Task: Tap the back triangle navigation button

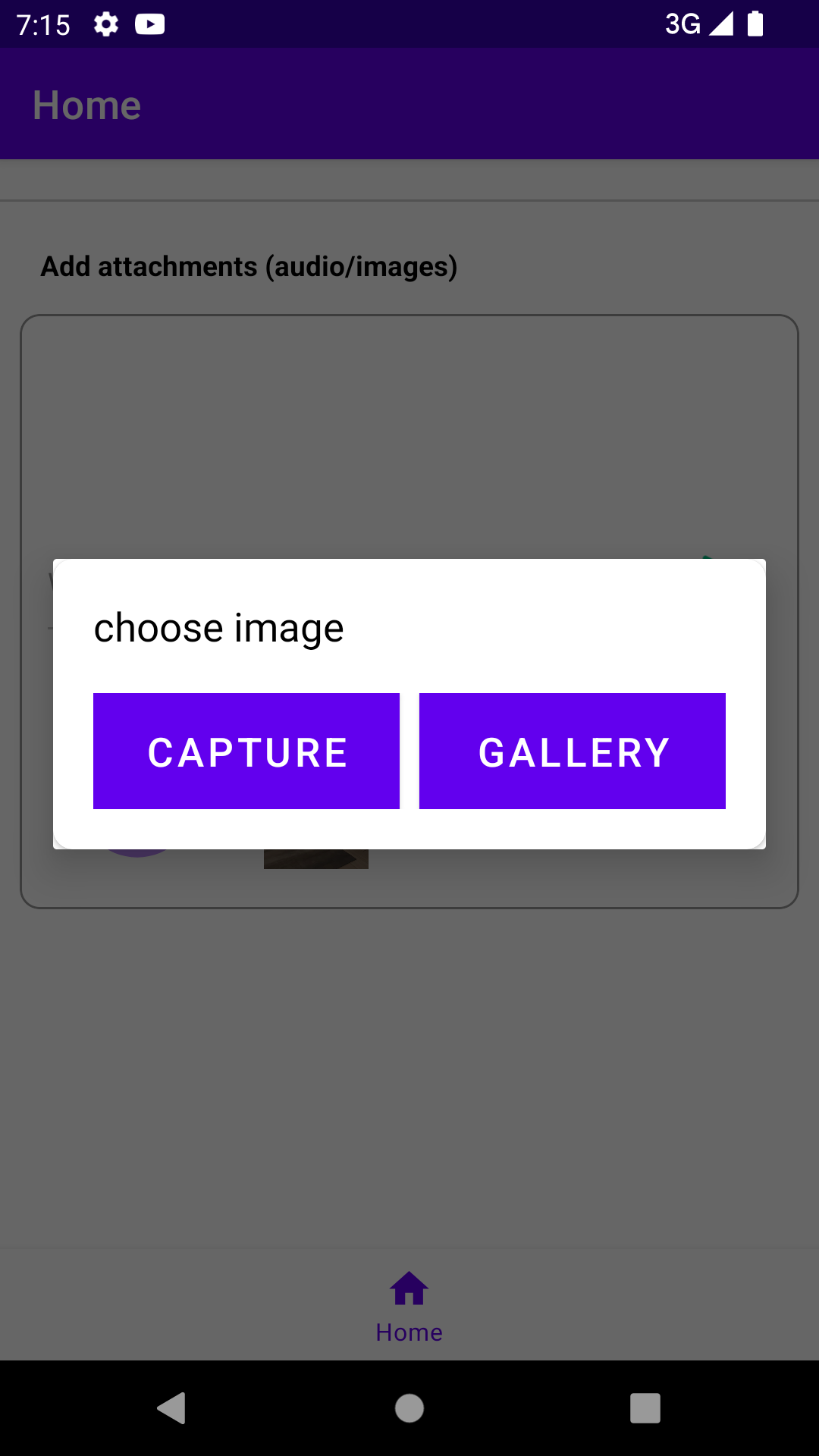Action: pos(173,1409)
